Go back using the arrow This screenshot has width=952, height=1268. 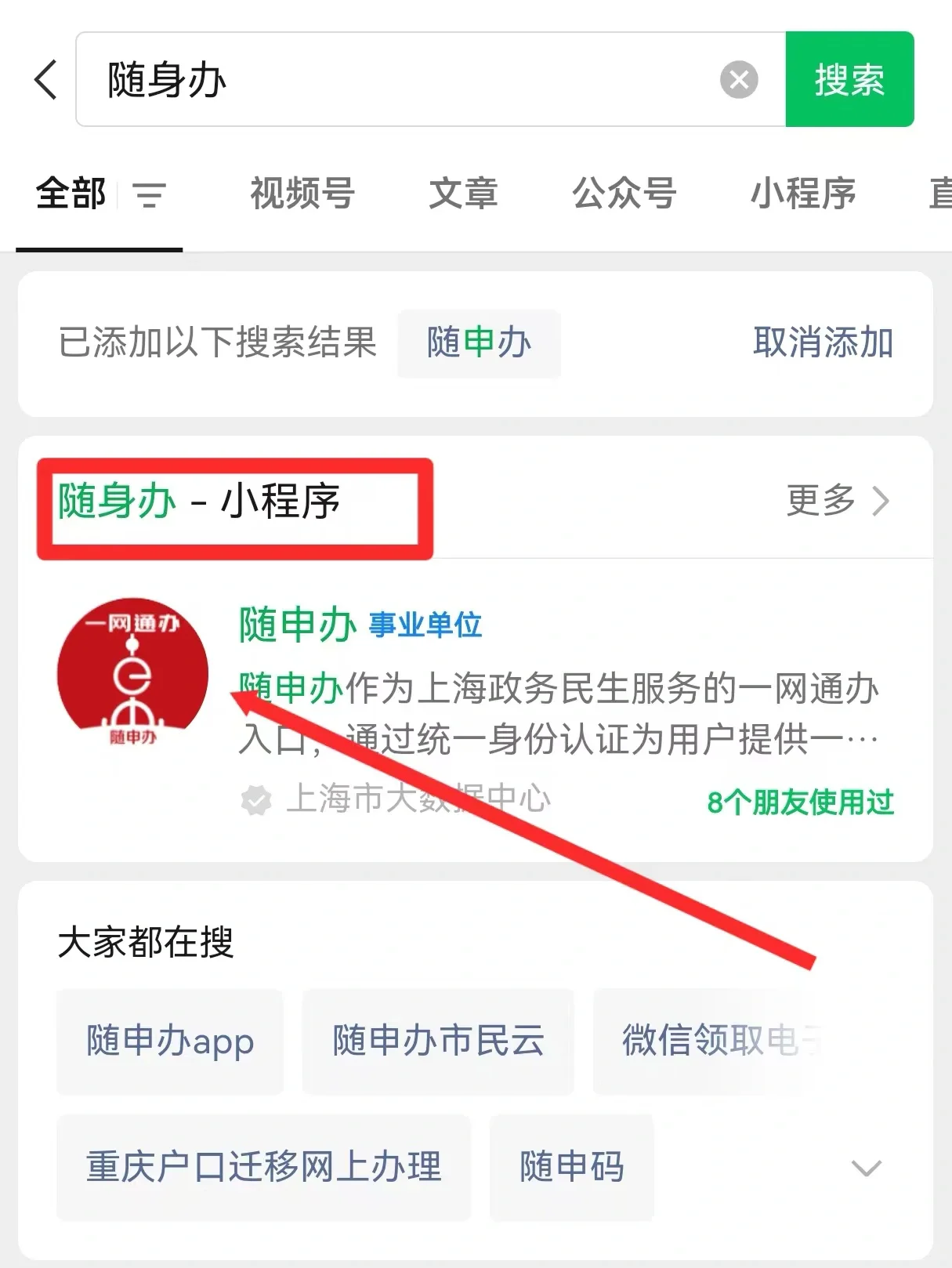[x=46, y=80]
